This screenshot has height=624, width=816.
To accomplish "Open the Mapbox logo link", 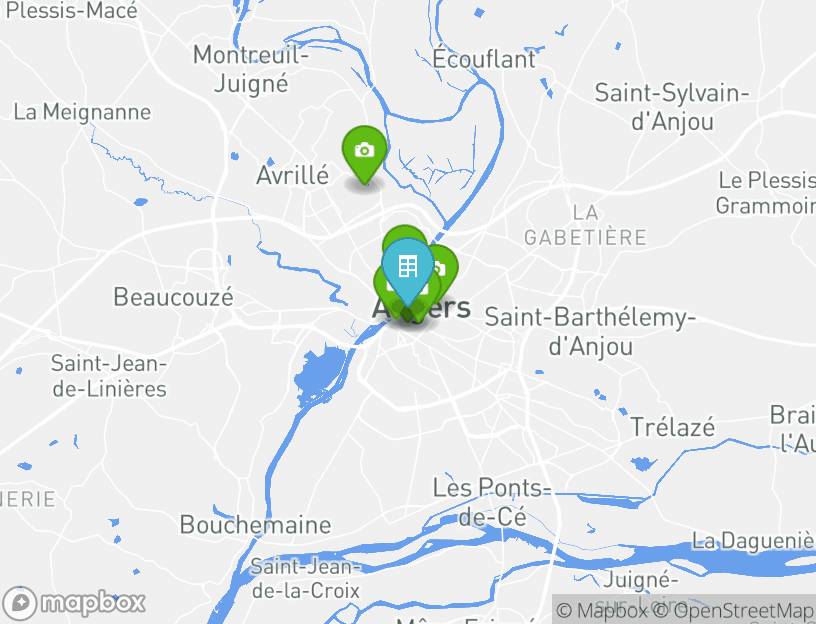I will [75, 603].
